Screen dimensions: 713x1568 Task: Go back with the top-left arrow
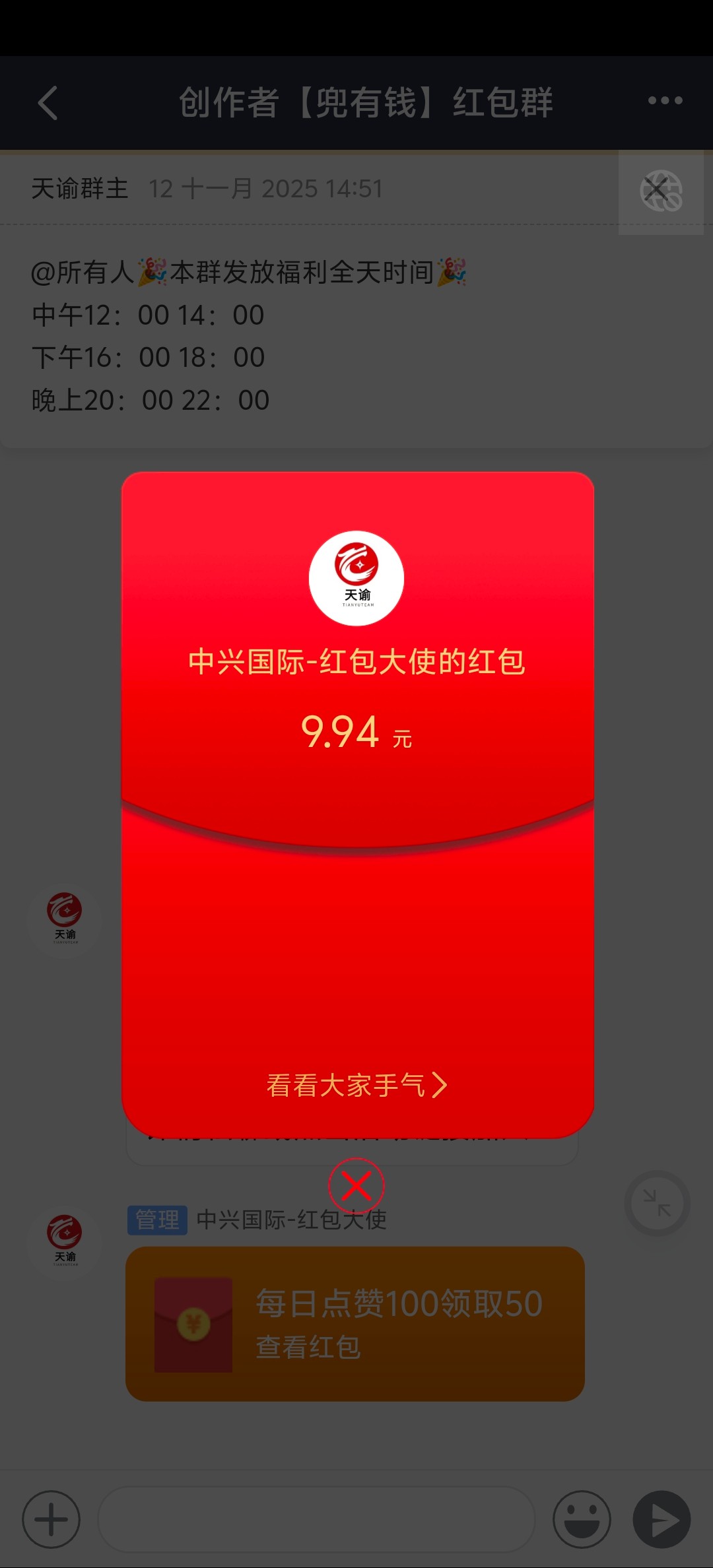coord(48,103)
